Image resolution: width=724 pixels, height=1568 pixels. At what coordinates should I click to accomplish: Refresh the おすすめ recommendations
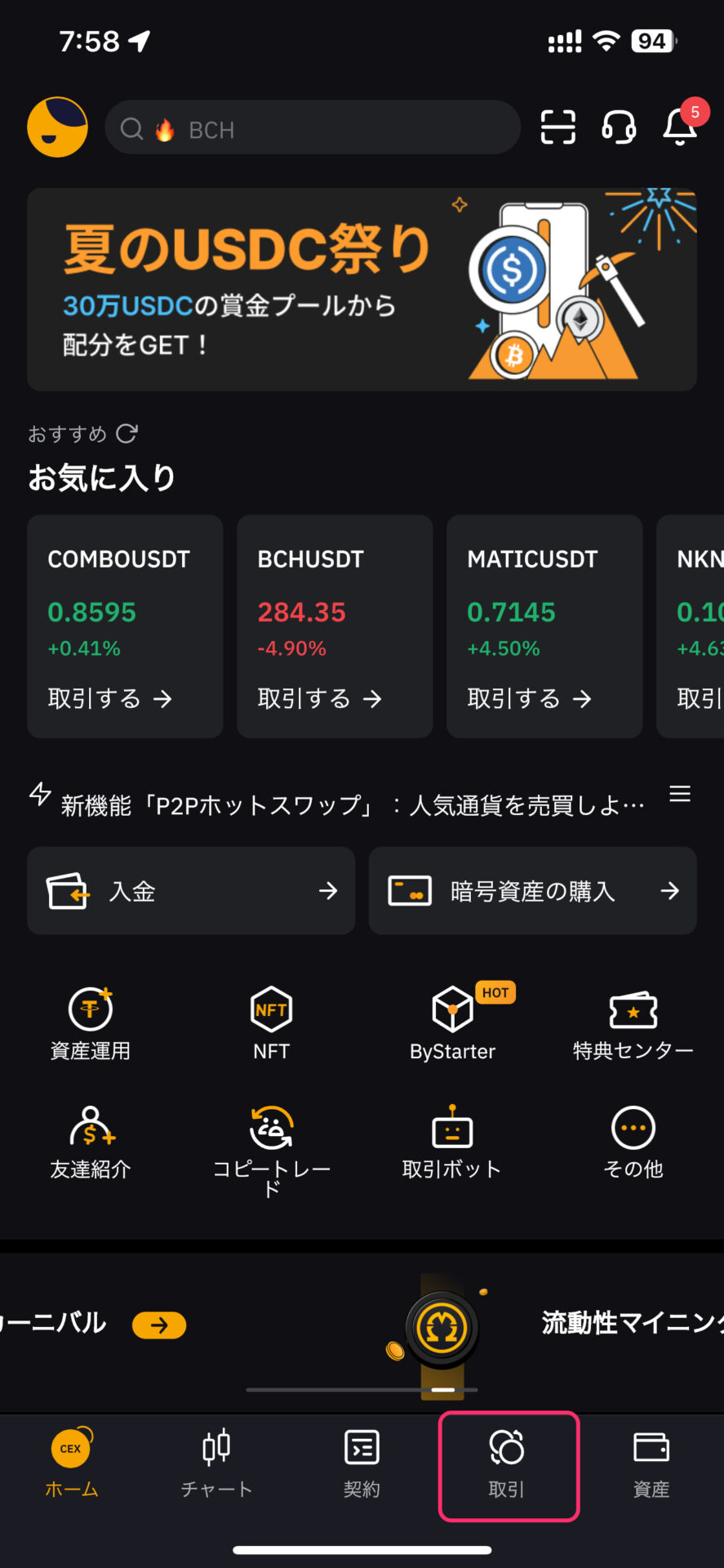tap(127, 434)
